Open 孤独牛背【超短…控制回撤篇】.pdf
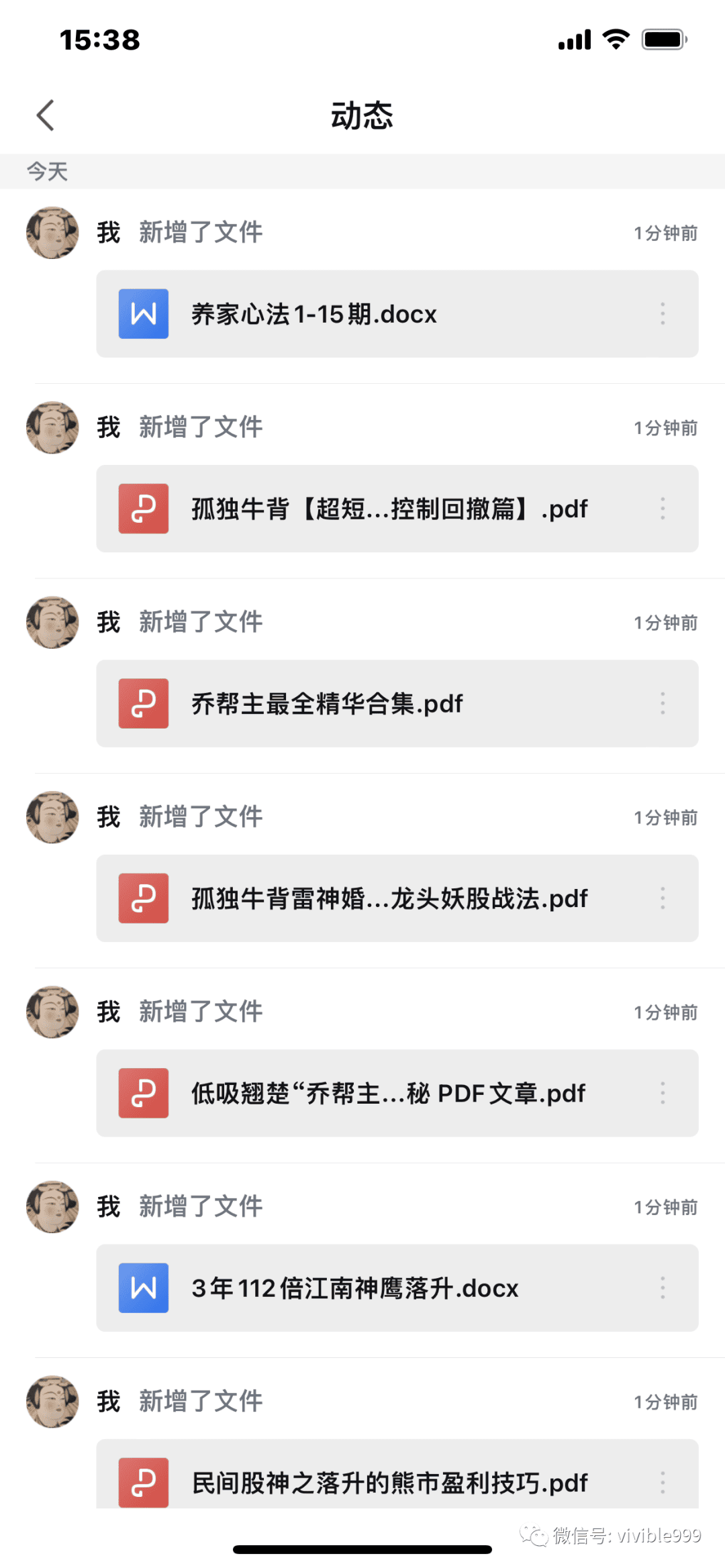The height and width of the screenshot is (1568, 725). pos(397,509)
